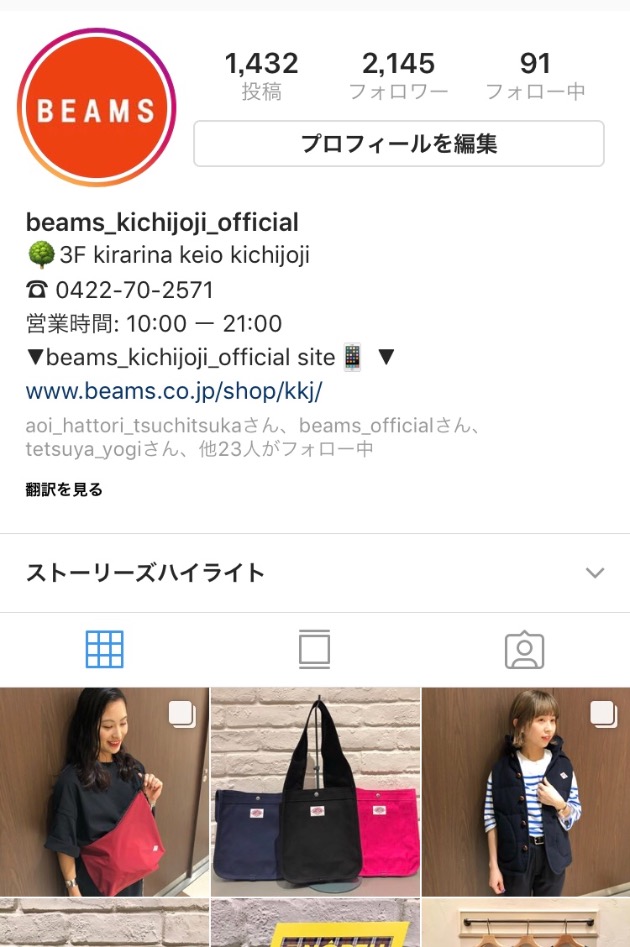Expand the ストーリーズハイライト section
Viewport: 630px width, 947px height.
(595, 573)
